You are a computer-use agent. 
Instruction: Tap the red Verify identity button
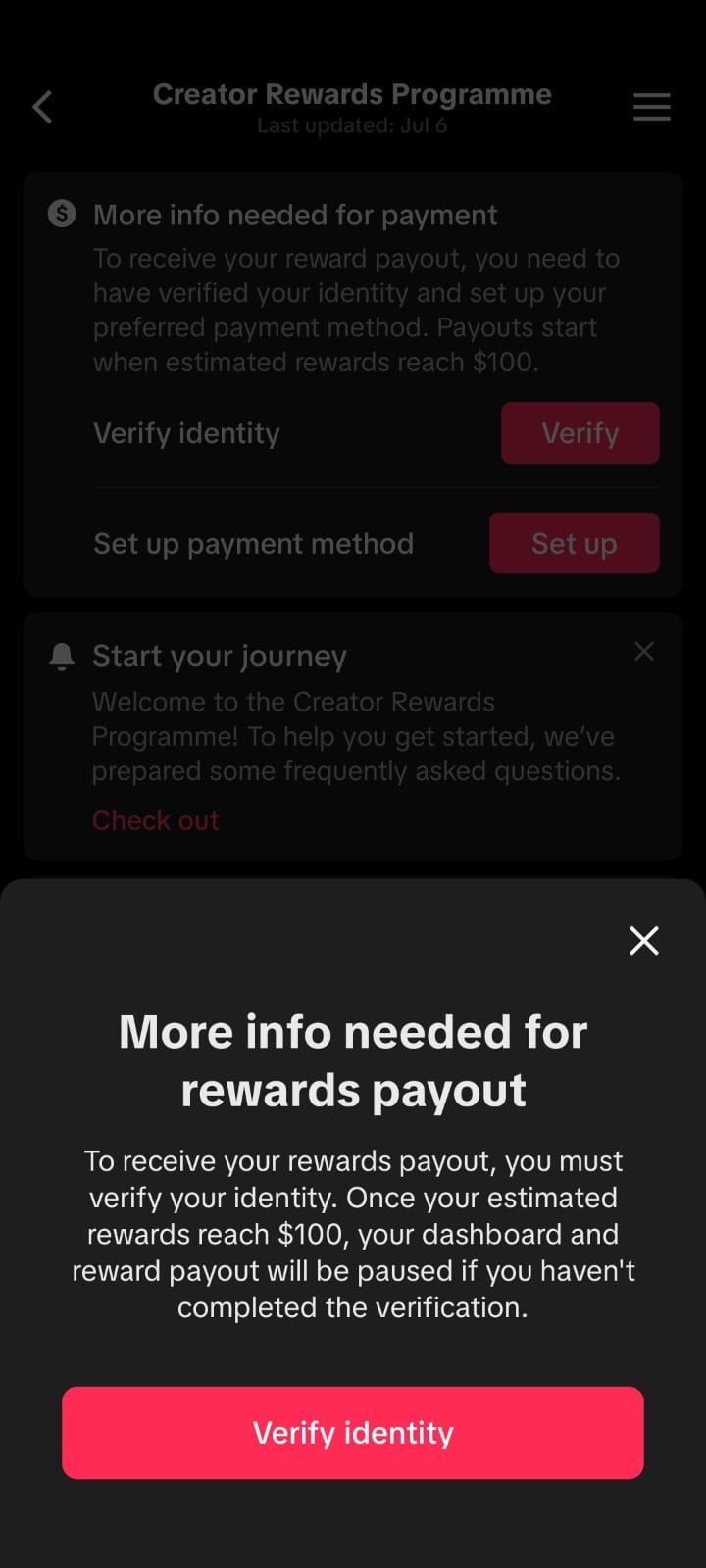[353, 1432]
